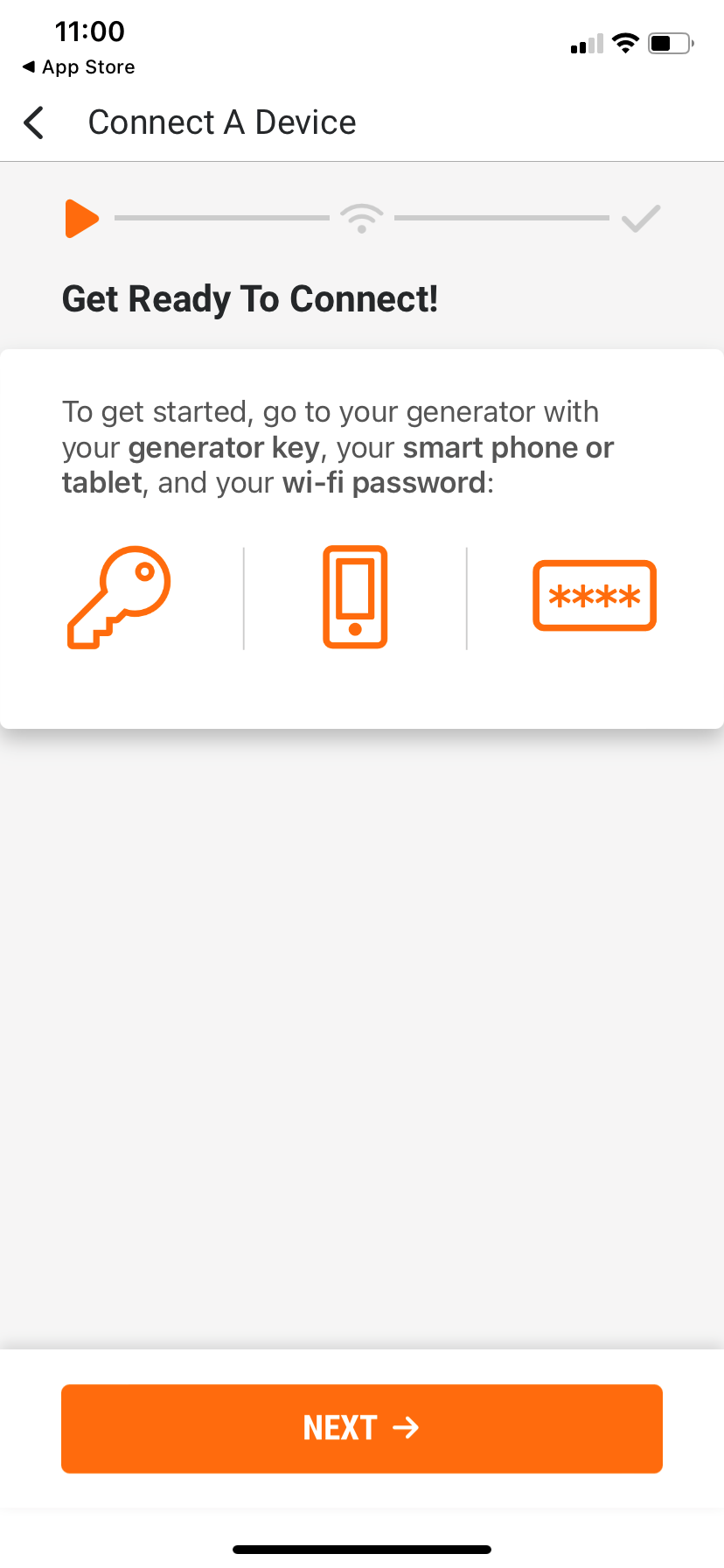Select the bold generator key text

pos(222,447)
